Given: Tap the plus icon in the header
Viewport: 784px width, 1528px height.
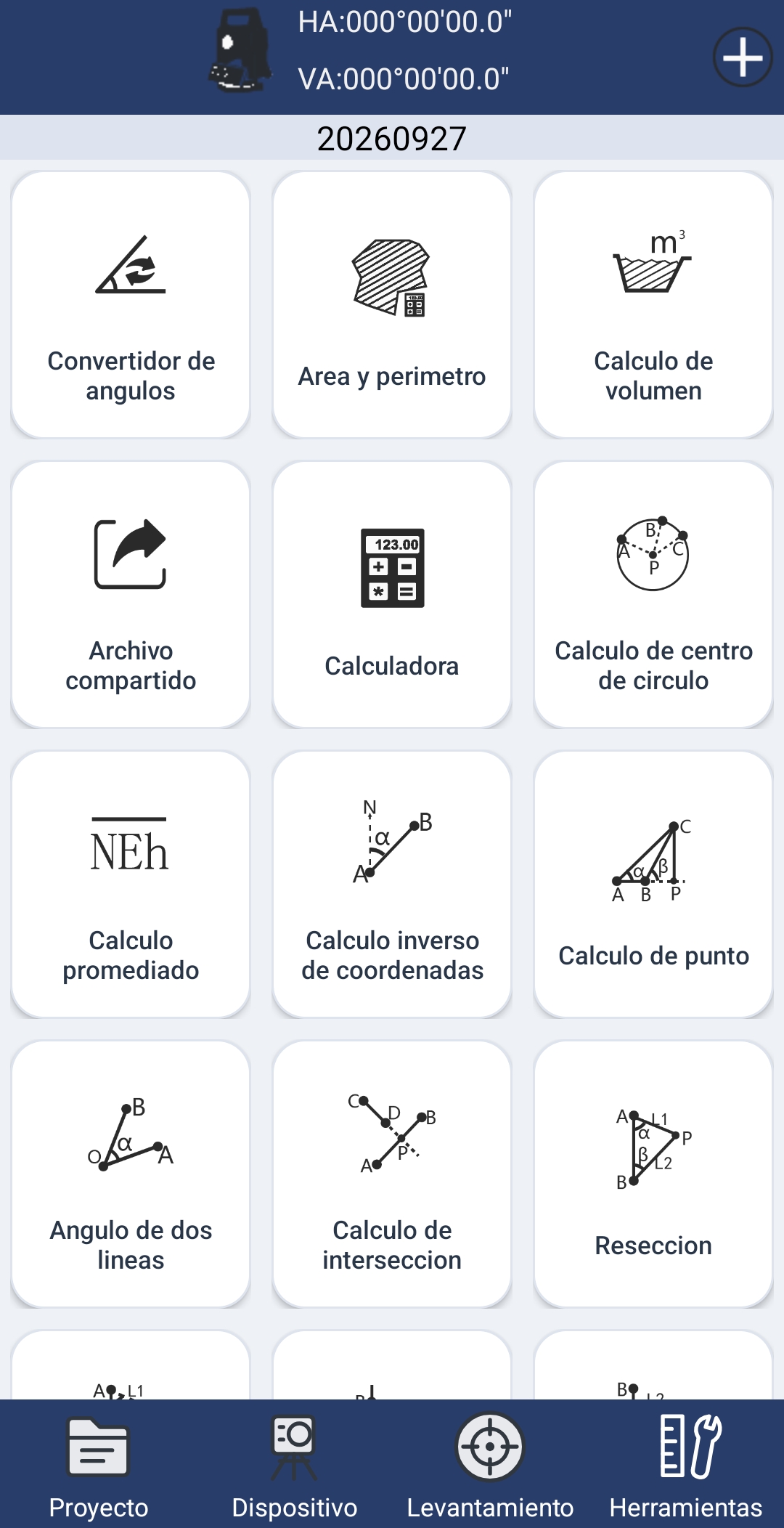Looking at the screenshot, I should pos(743,57).
